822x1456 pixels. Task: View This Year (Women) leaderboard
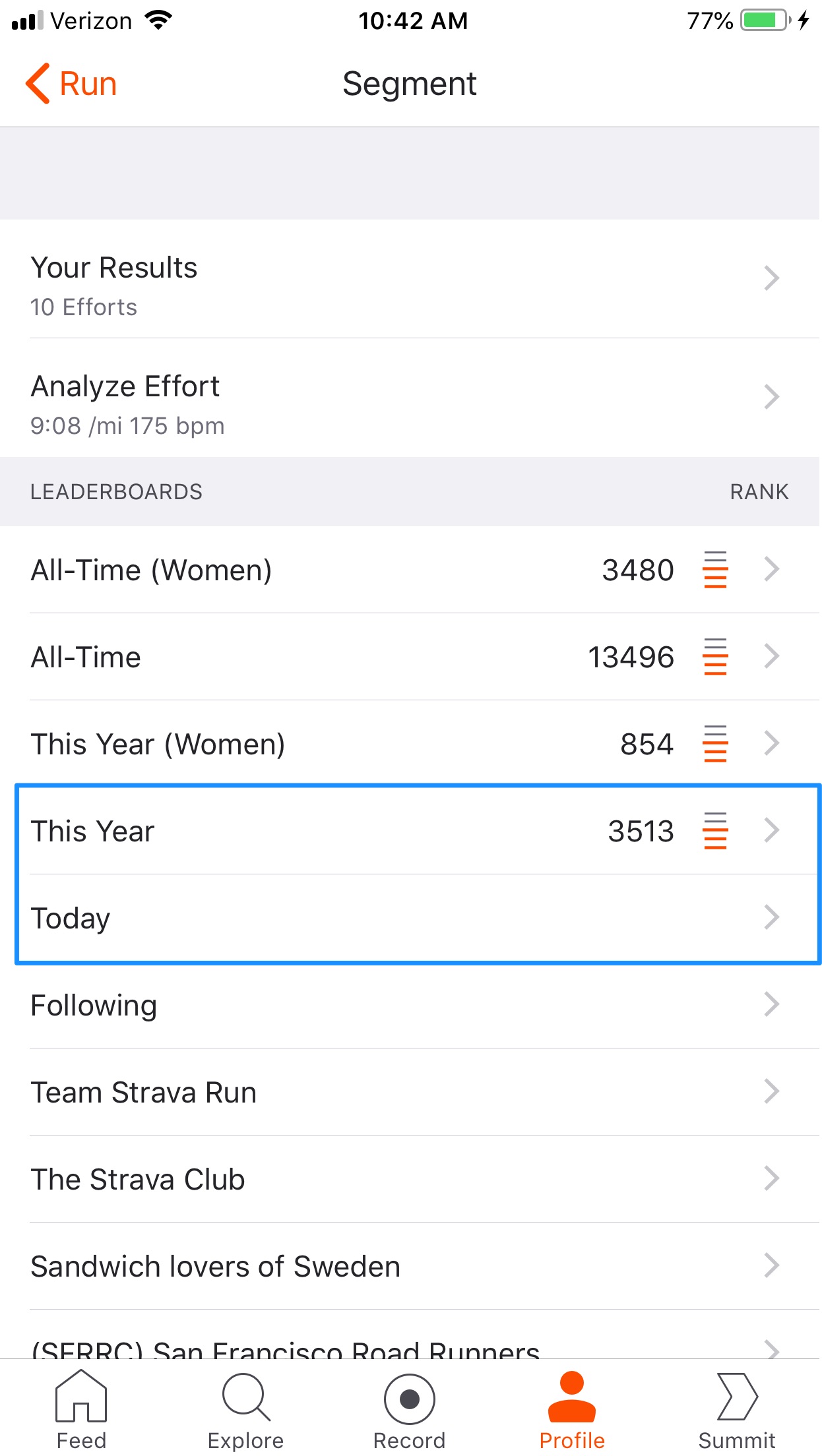[410, 744]
